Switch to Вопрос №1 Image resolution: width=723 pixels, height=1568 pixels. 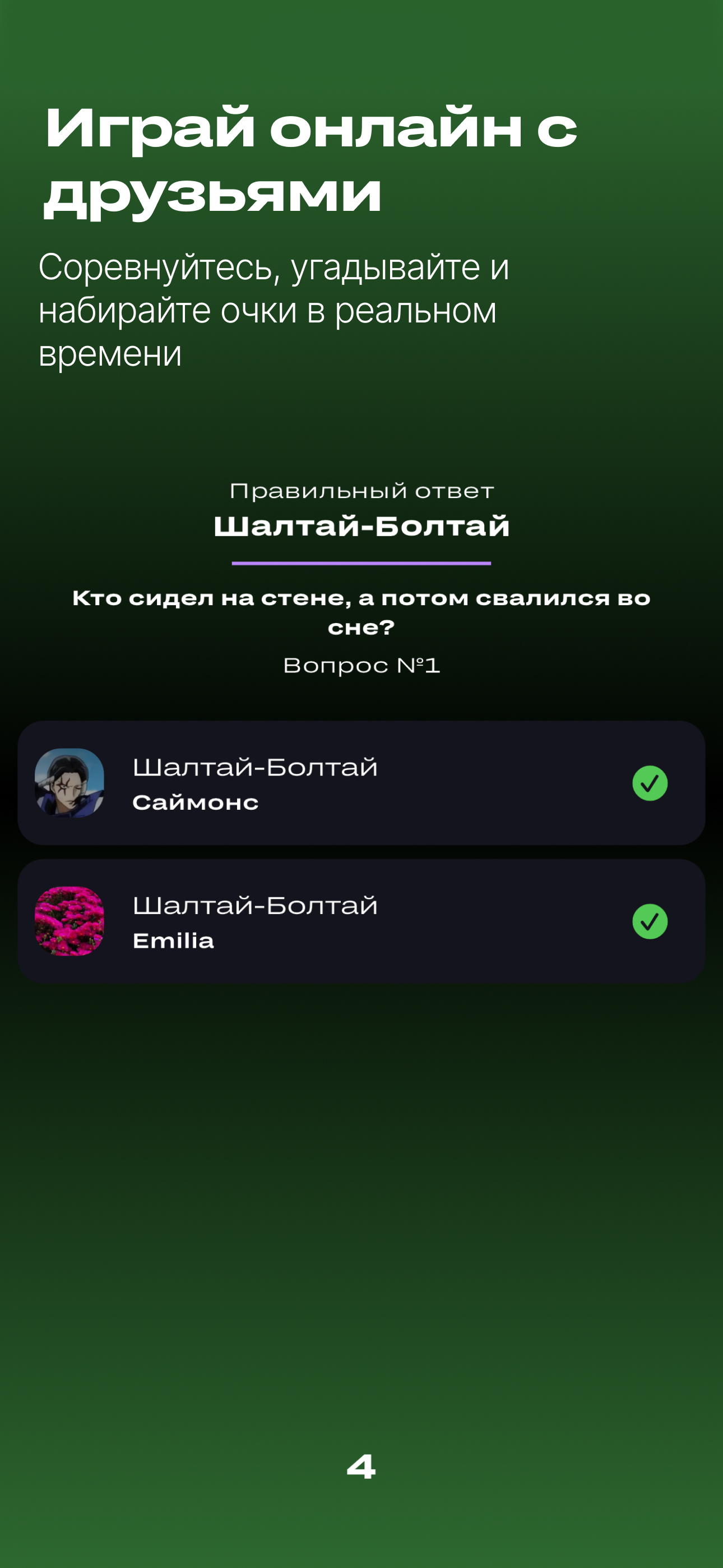pos(361,667)
